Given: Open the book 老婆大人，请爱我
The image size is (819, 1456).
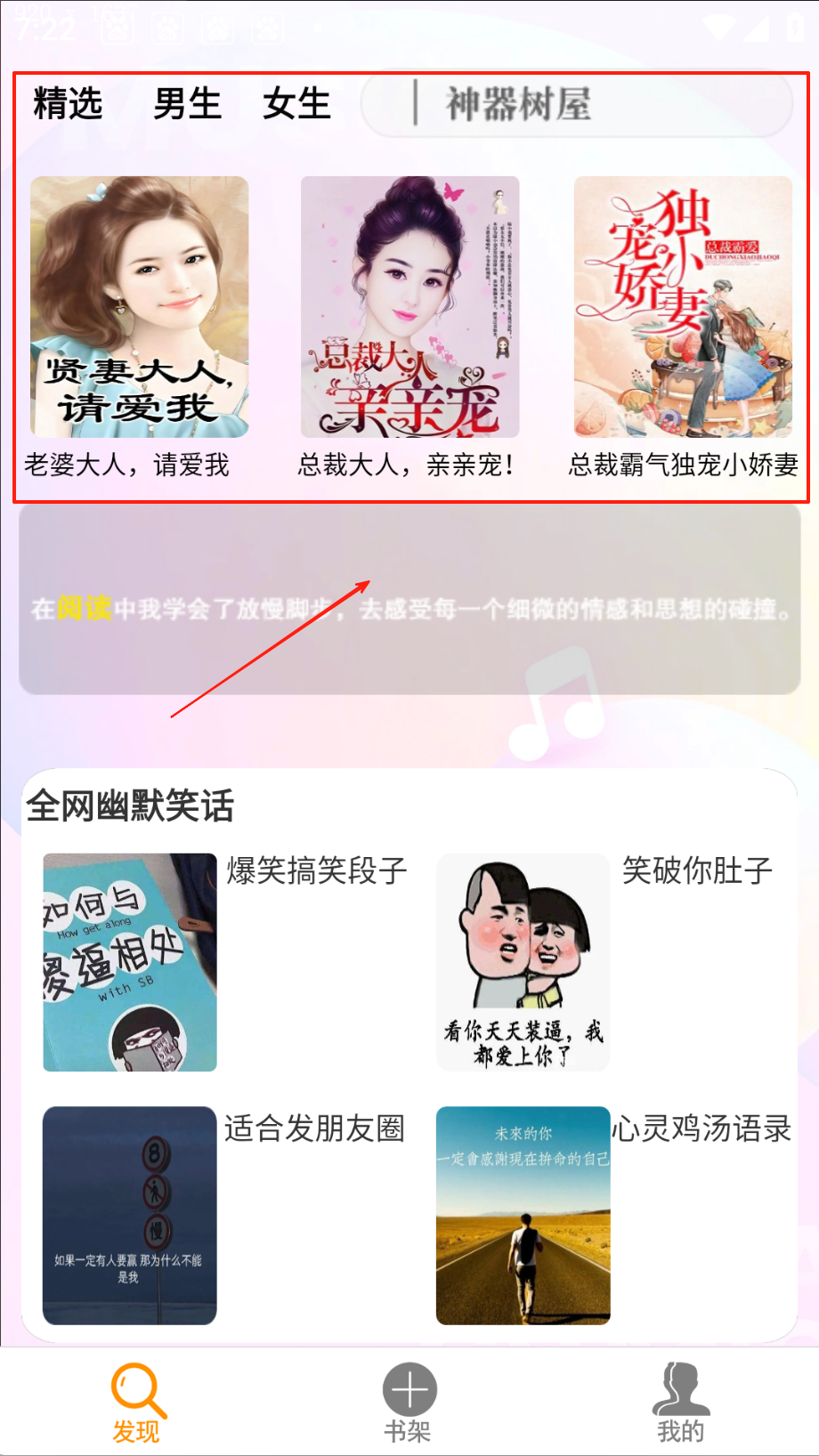Looking at the screenshot, I should [139, 307].
